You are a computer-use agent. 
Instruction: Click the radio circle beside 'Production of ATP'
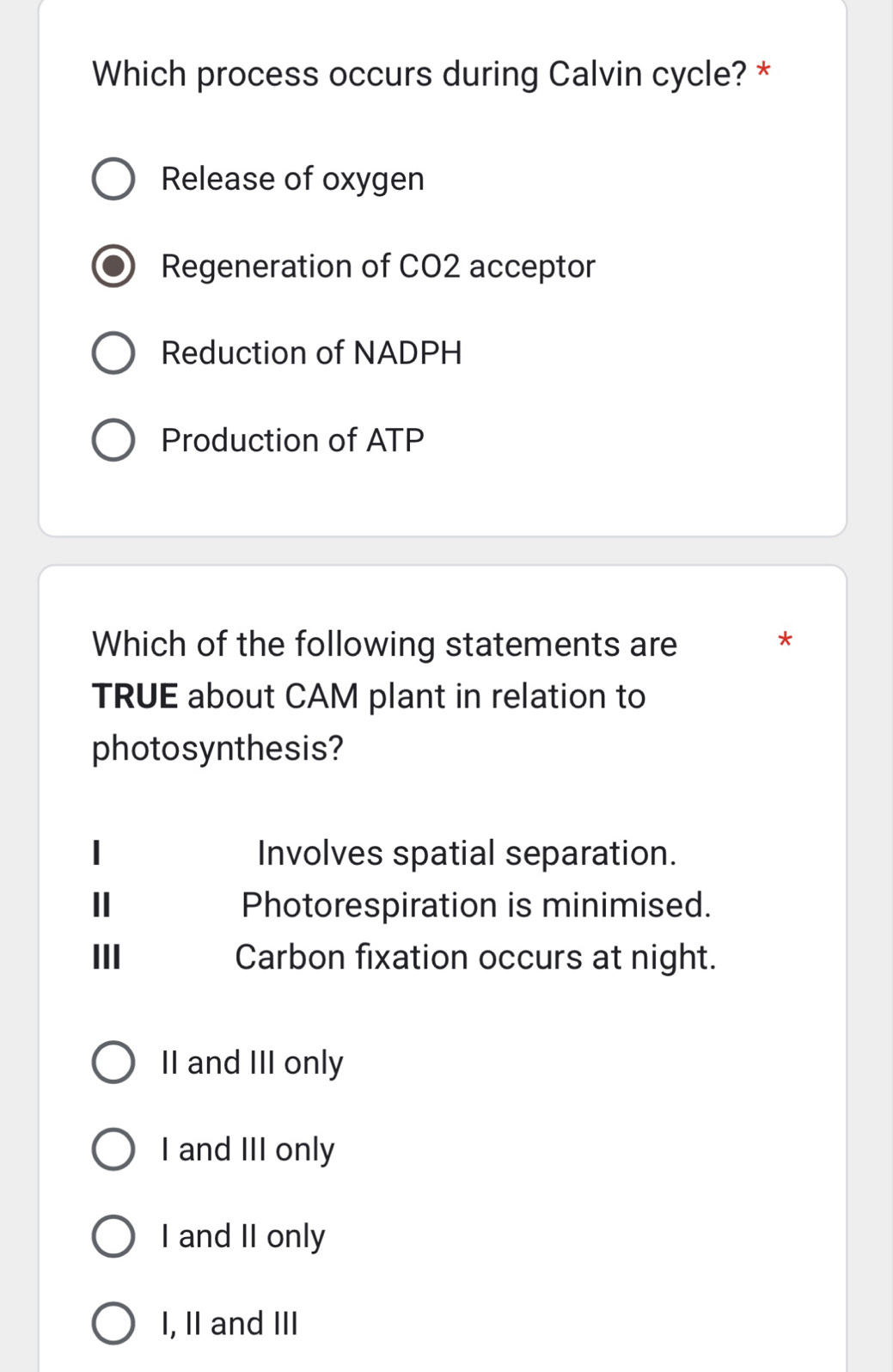(x=113, y=440)
